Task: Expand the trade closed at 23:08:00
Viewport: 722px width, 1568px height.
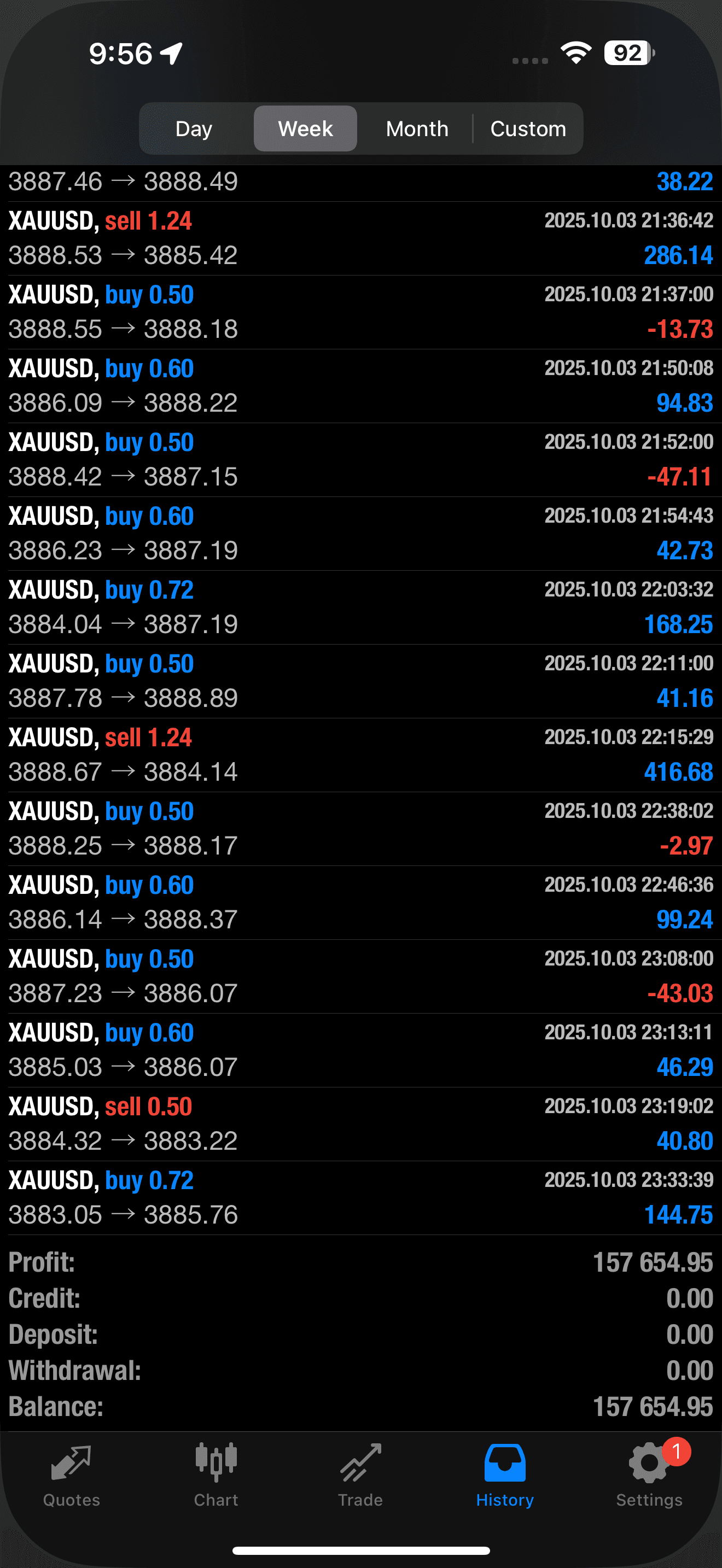Action: tap(361, 976)
